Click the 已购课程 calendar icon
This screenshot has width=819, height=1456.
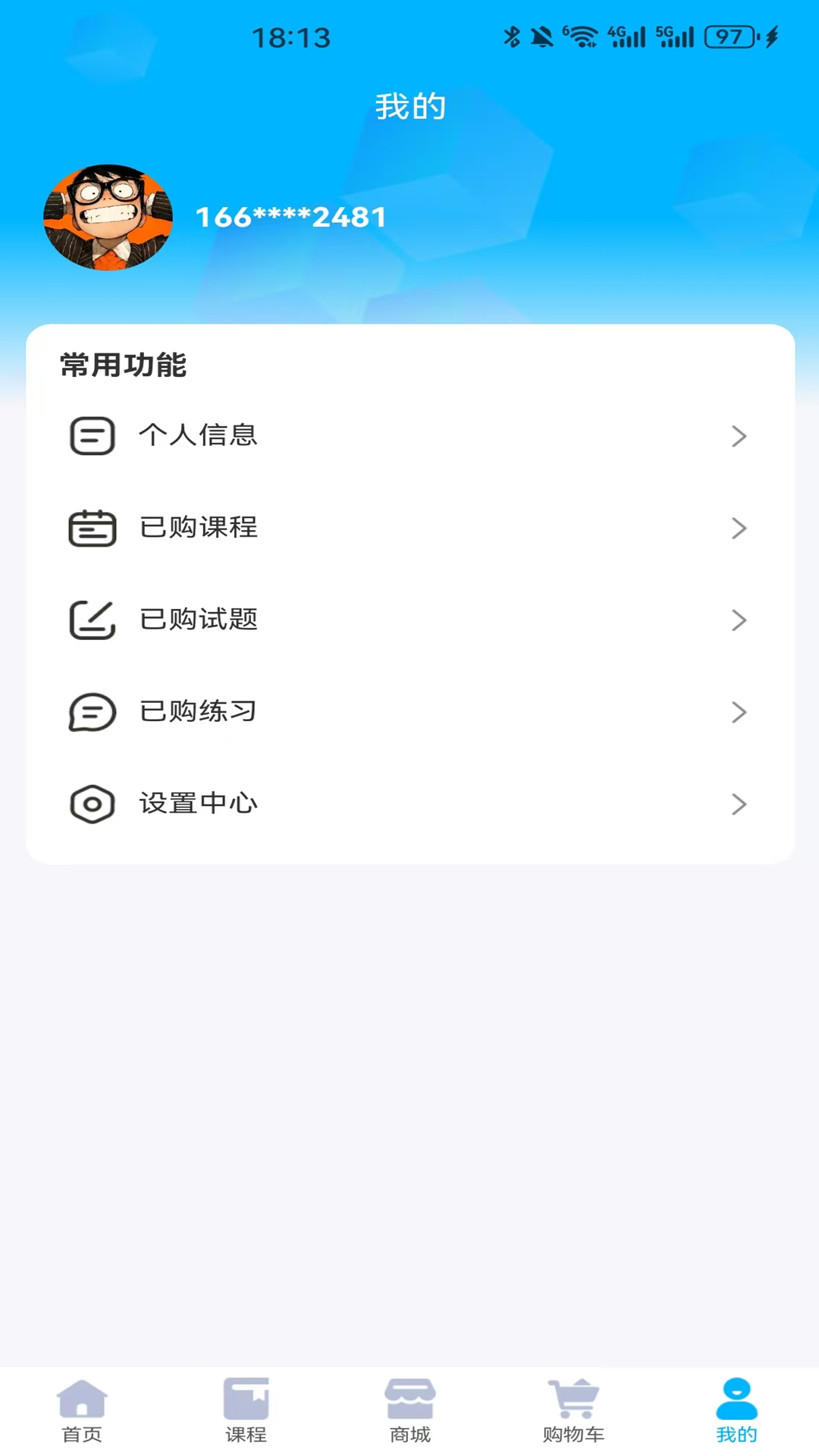tap(92, 528)
